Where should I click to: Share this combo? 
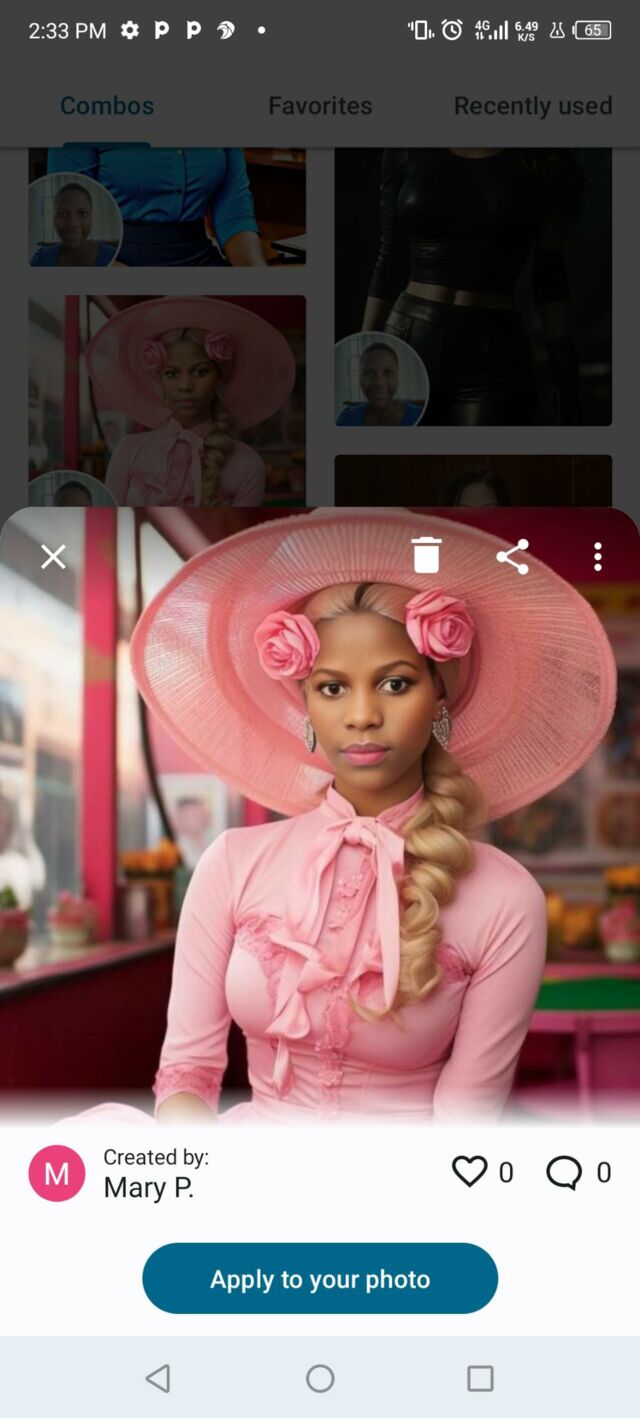[x=512, y=557]
